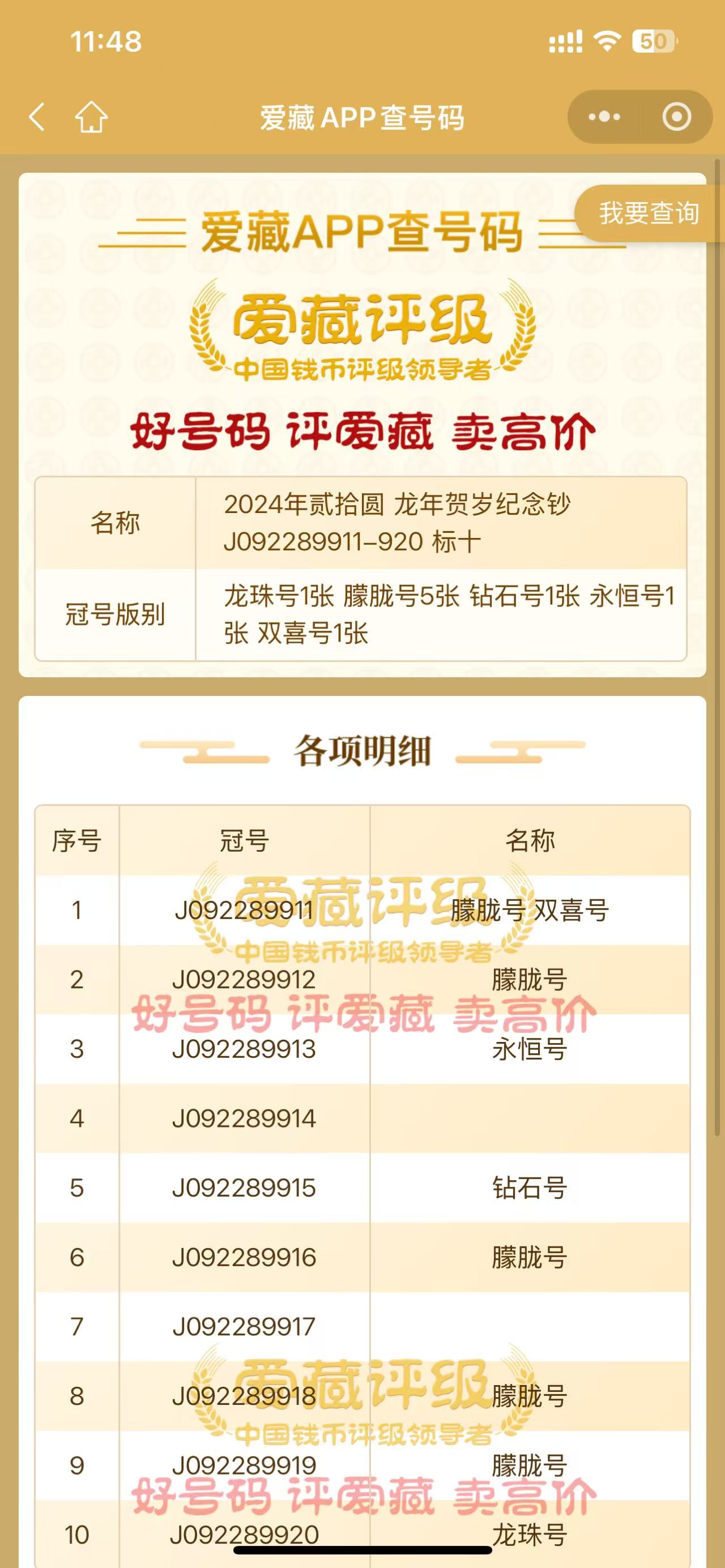Return to the mini program home

pos(91,117)
